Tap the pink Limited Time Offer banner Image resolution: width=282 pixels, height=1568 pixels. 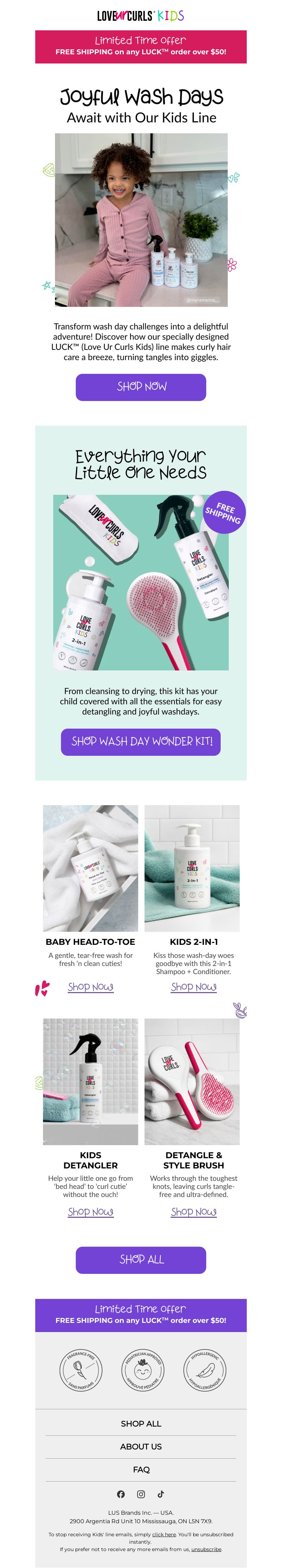tap(140, 46)
